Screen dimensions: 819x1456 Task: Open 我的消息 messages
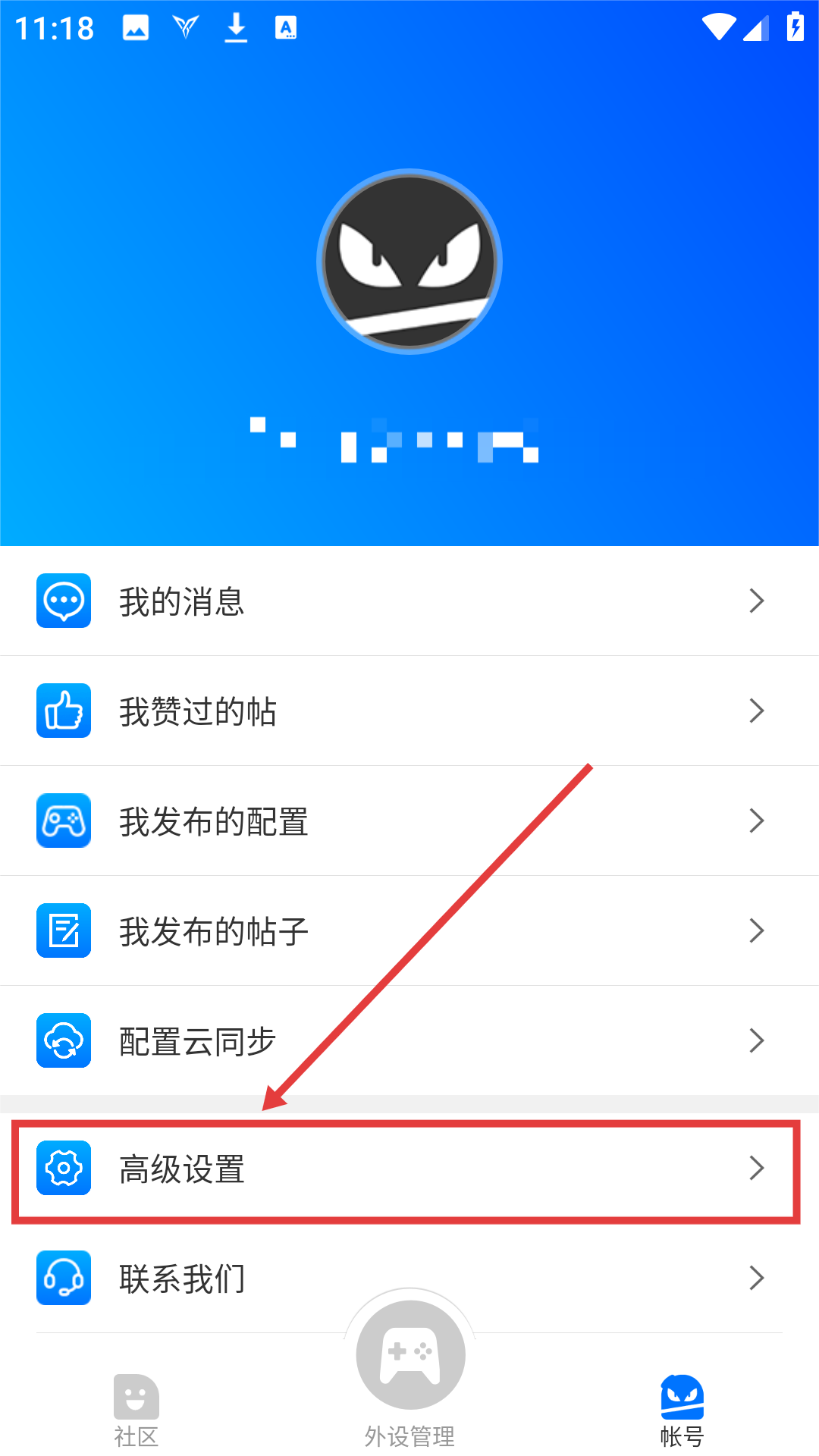(409, 601)
